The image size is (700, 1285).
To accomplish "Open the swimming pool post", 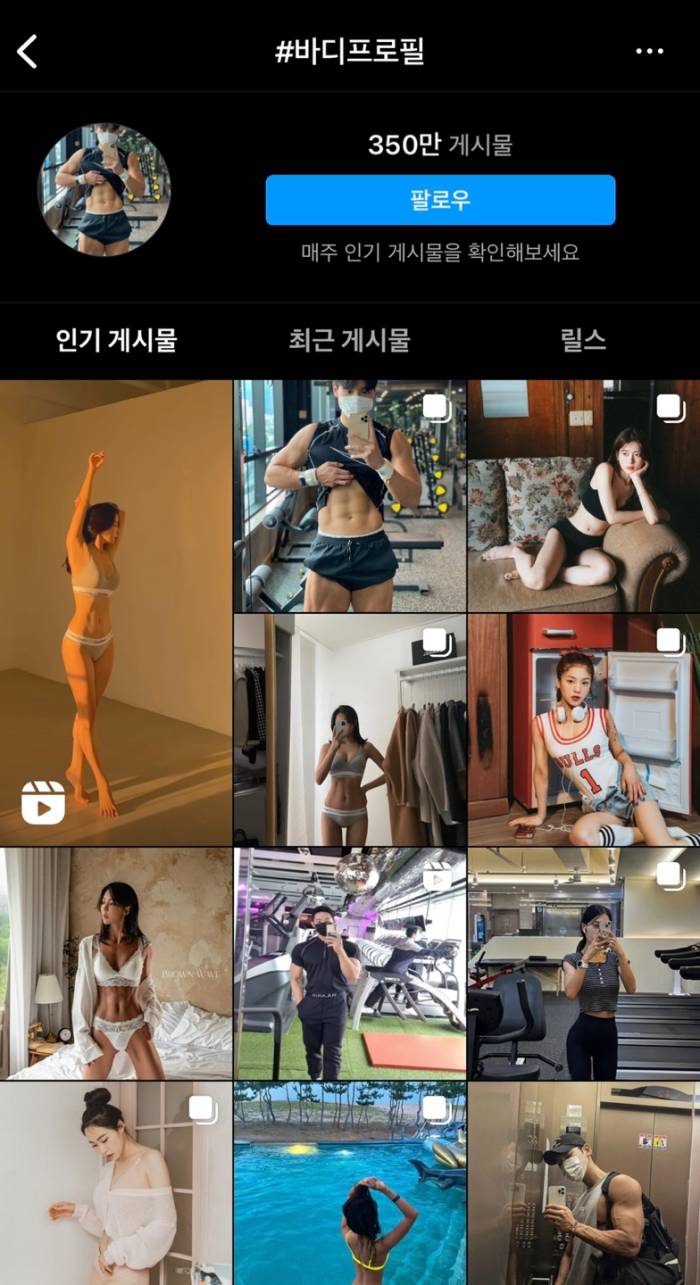I will coord(349,1184).
